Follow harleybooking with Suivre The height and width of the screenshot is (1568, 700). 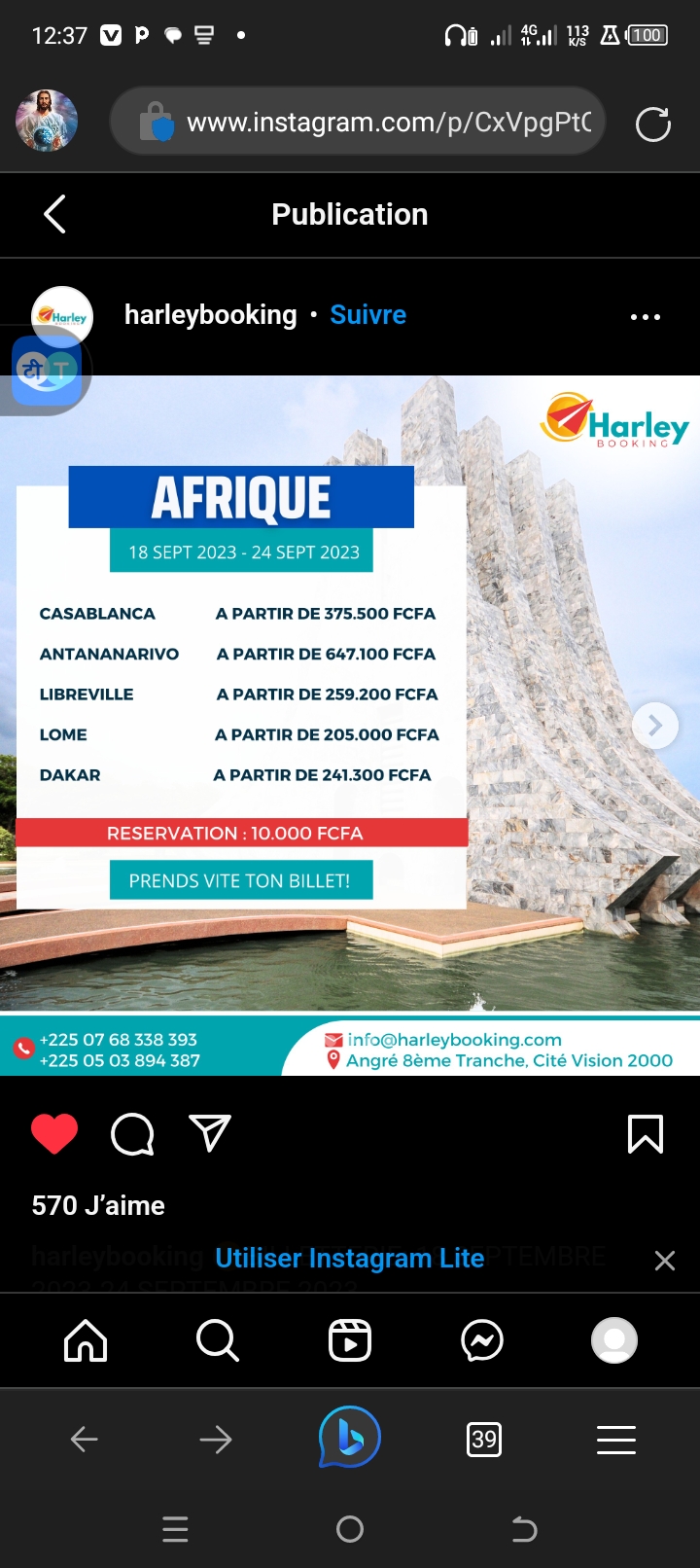pyautogui.click(x=367, y=315)
